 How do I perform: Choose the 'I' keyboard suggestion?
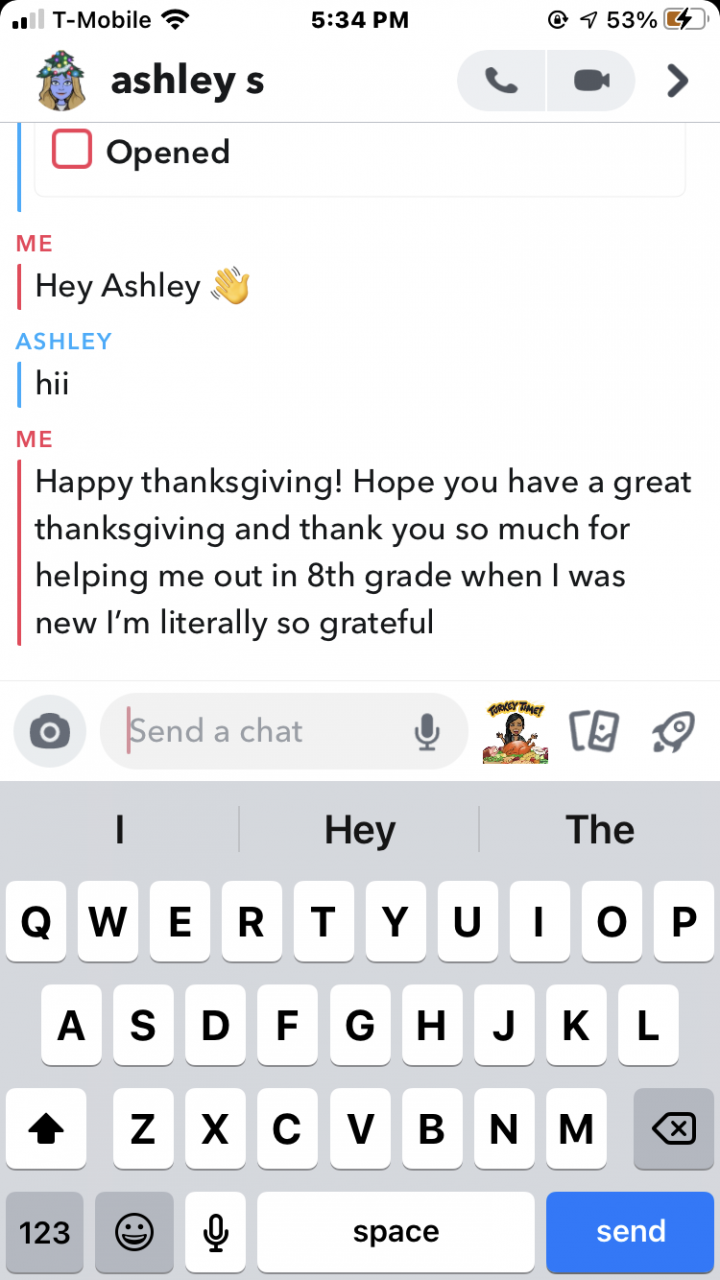coord(120,830)
